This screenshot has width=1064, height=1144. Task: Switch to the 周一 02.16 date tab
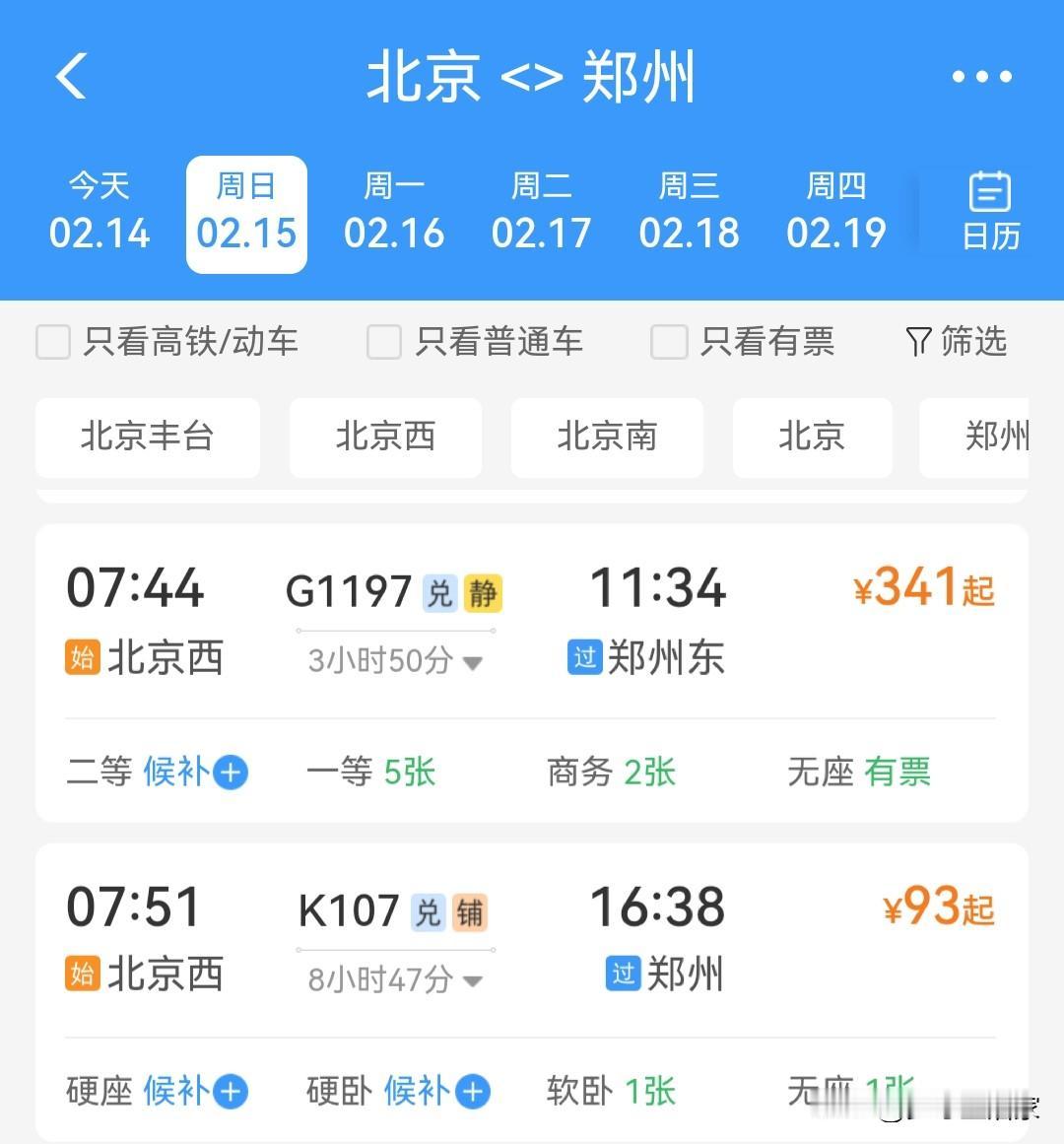pos(394,213)
